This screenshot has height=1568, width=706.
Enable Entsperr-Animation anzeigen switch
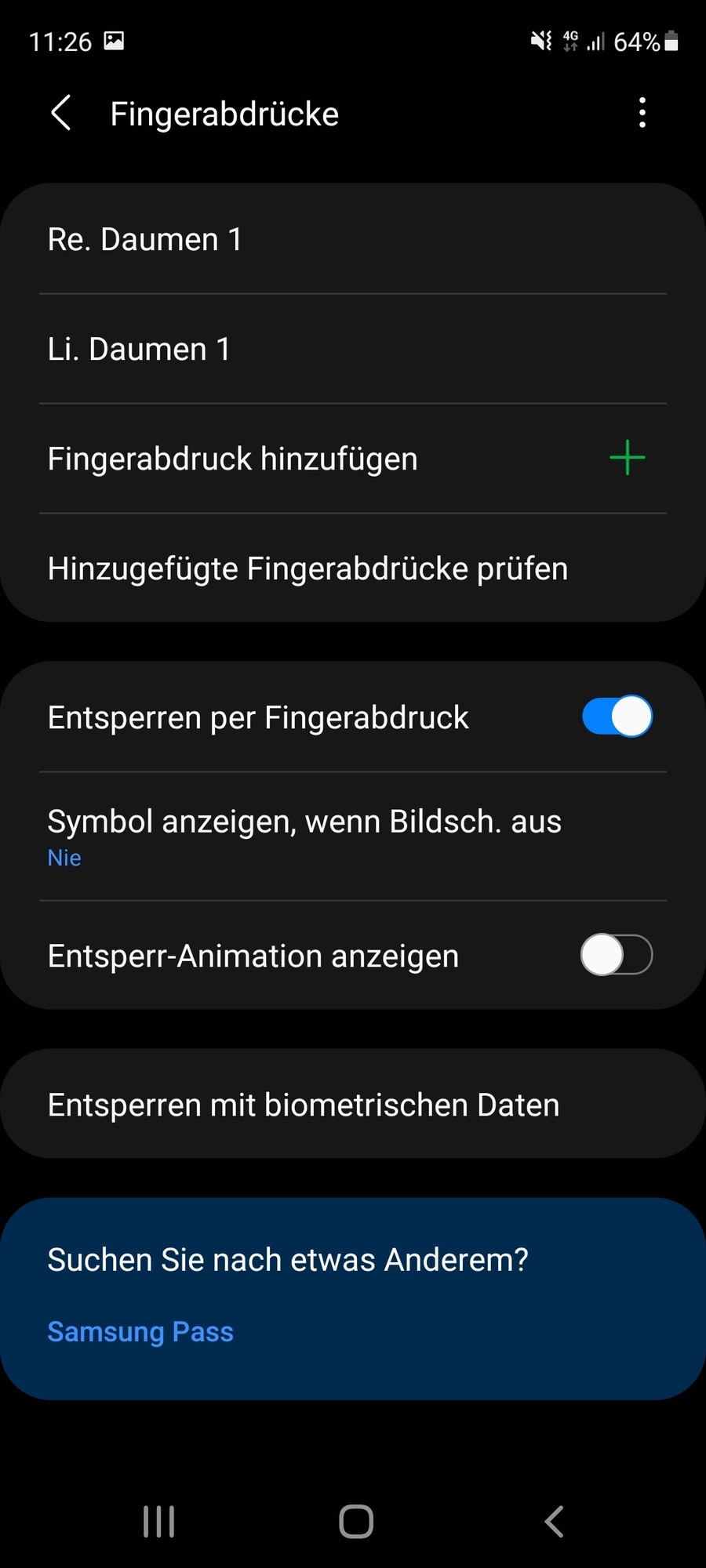click(617, 955)
